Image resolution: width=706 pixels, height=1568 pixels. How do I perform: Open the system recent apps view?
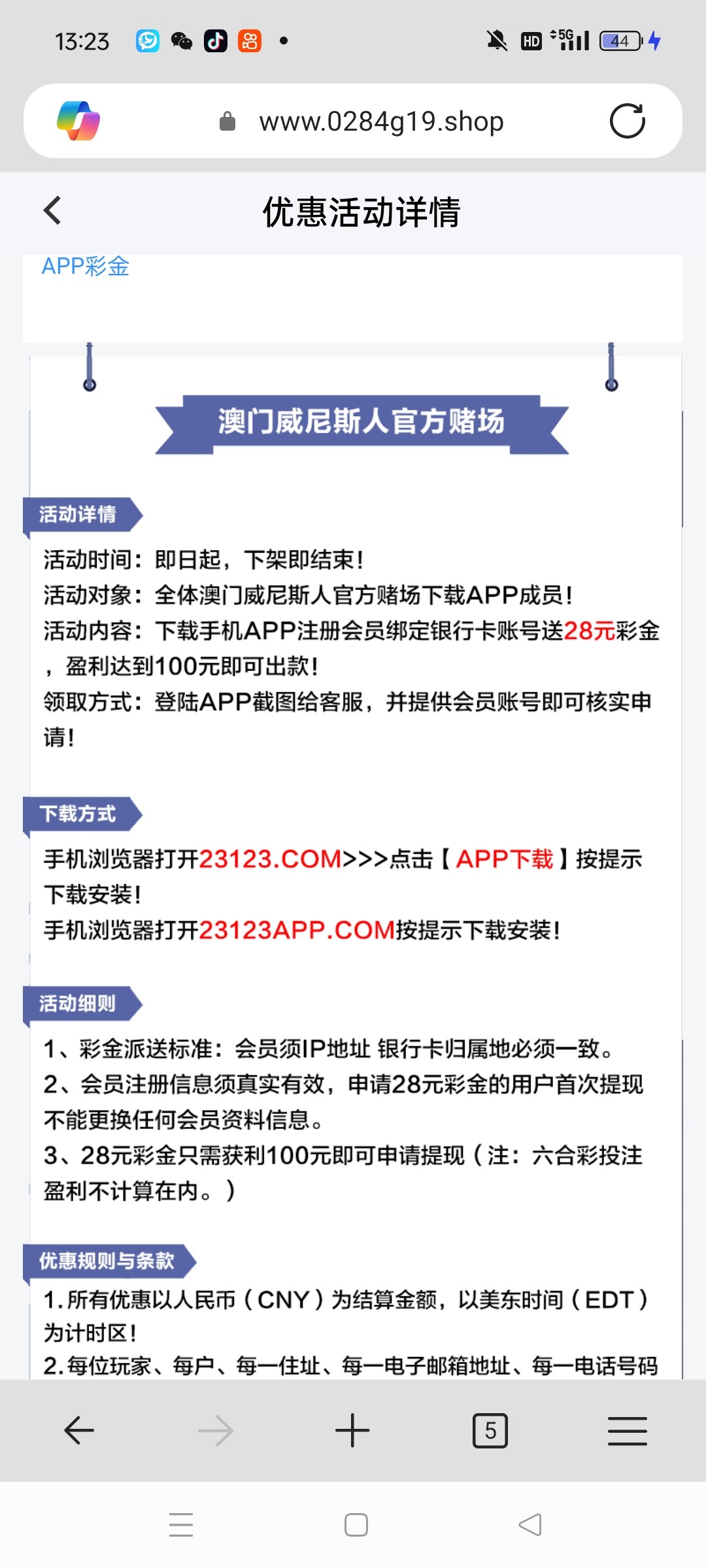[x=181, y=1525]
